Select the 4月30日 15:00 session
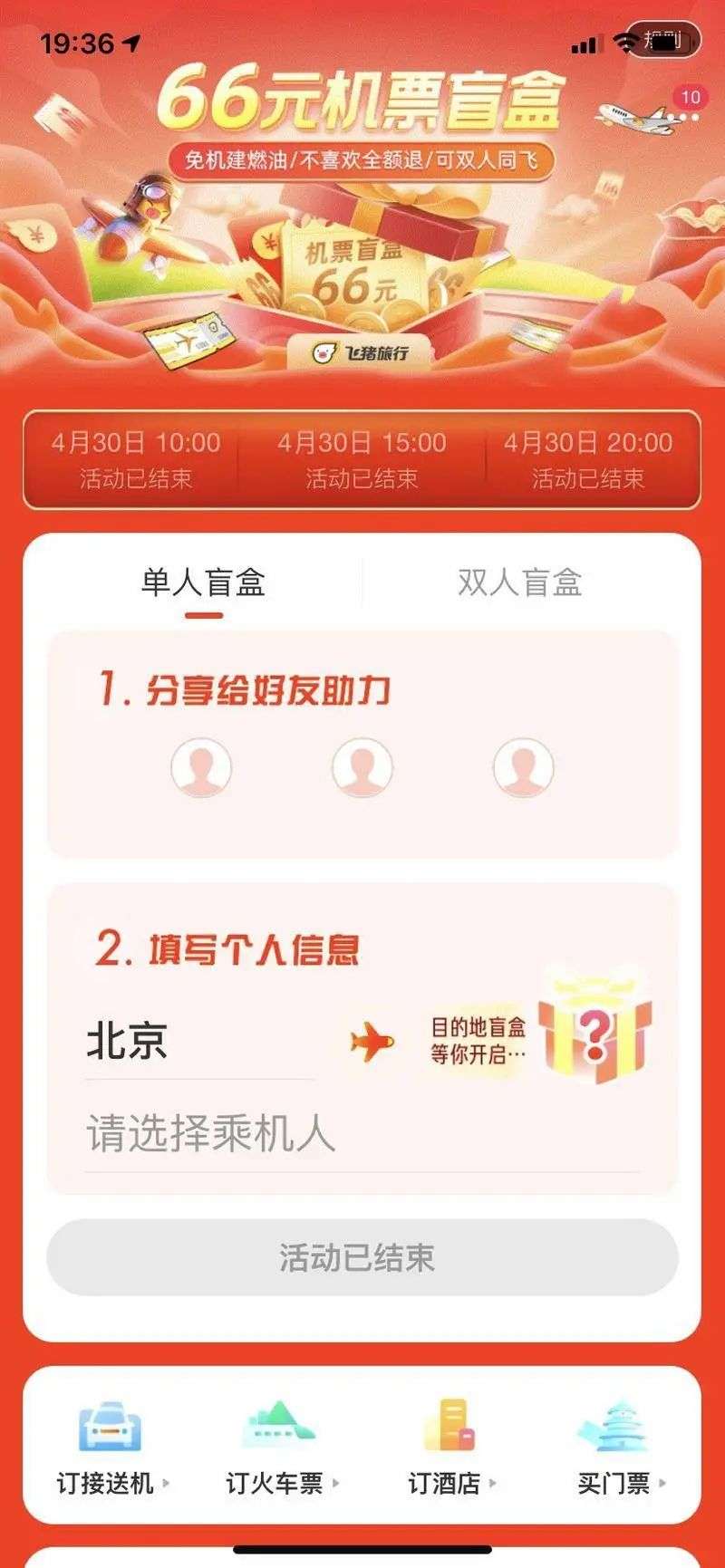This screenshot has height=1568, width=725. click(362, 459)
